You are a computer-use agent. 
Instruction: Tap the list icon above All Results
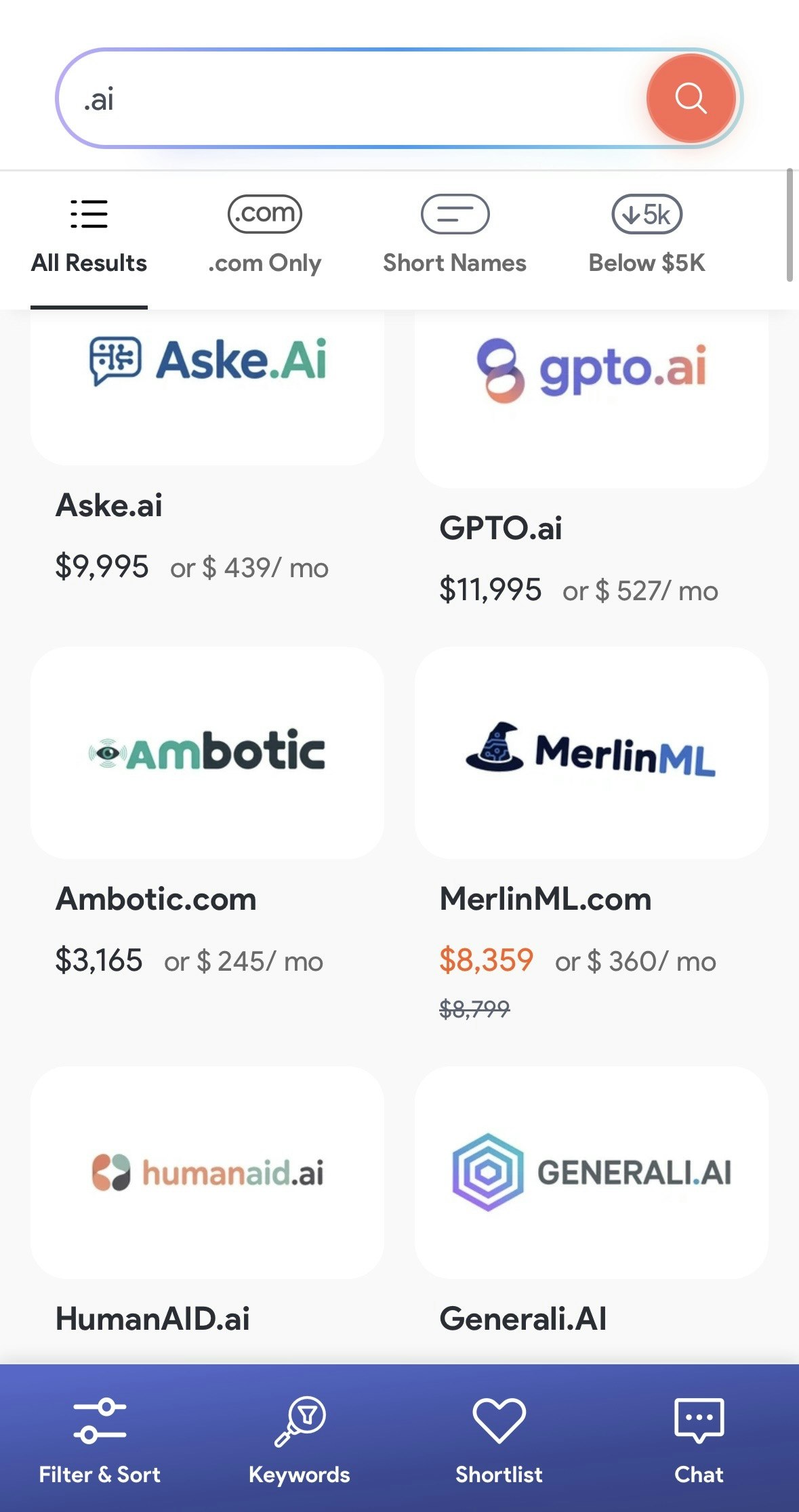(x=89, y=213)
